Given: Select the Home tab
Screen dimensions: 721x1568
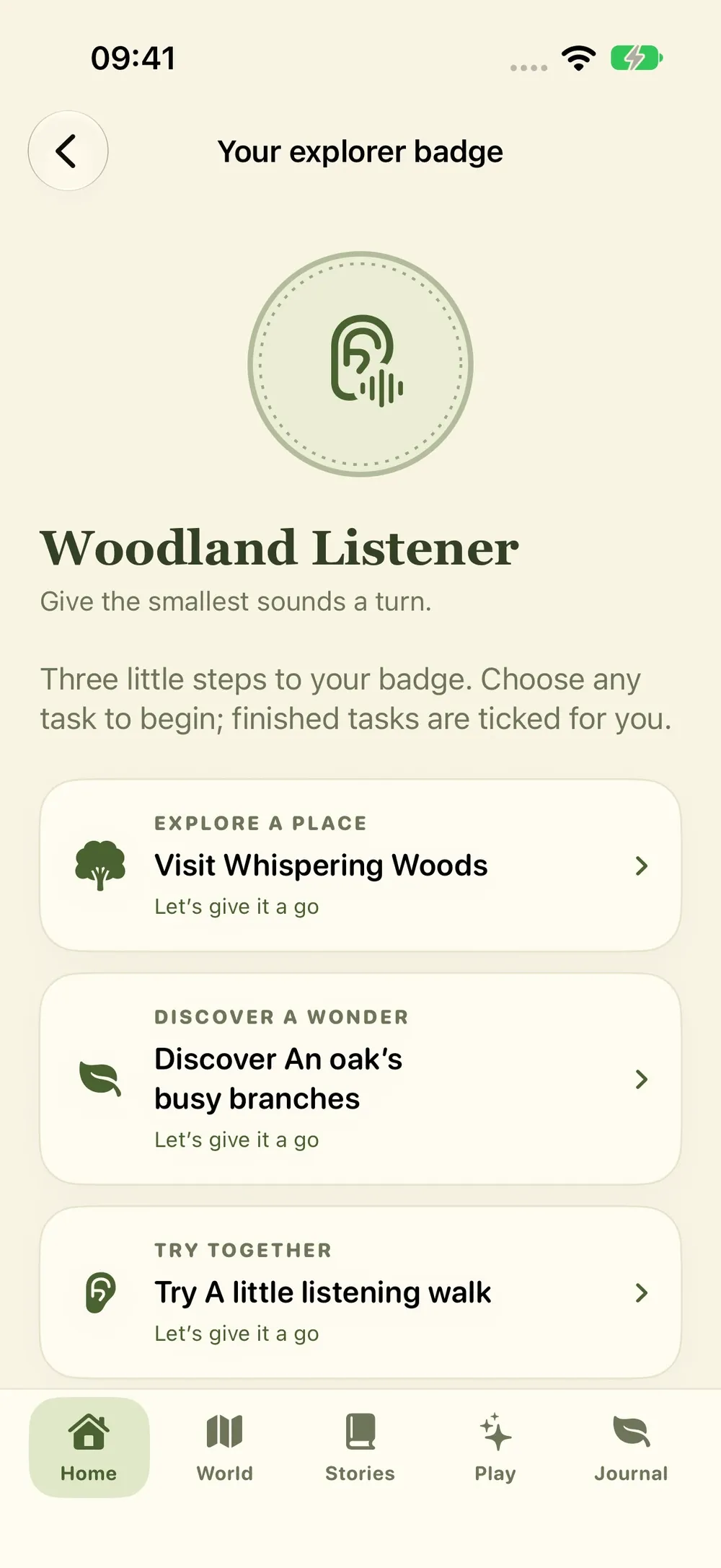Looking at the screenshot, I should tap(89, 1447).
